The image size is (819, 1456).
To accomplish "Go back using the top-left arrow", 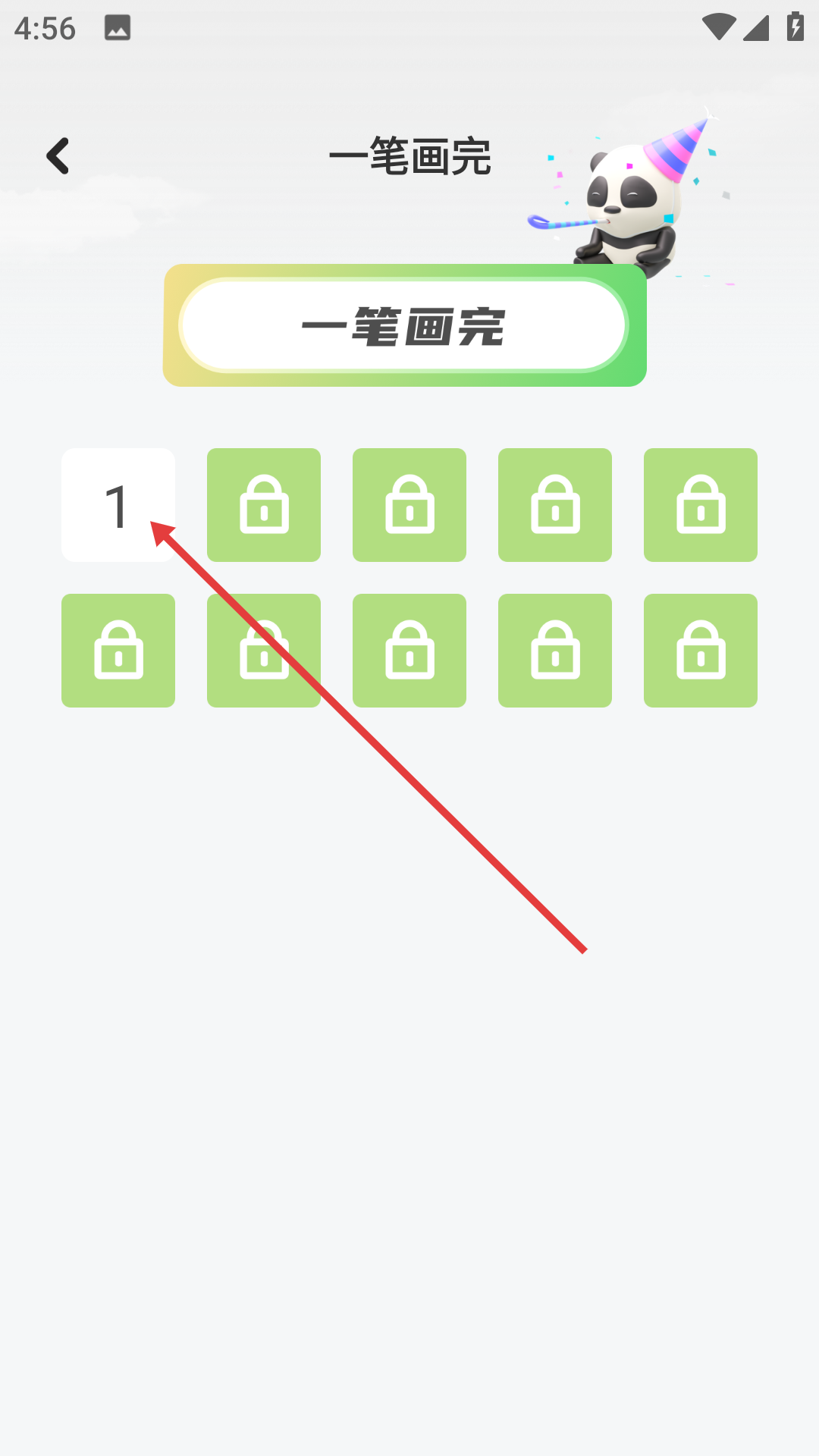I will (58, 156).
